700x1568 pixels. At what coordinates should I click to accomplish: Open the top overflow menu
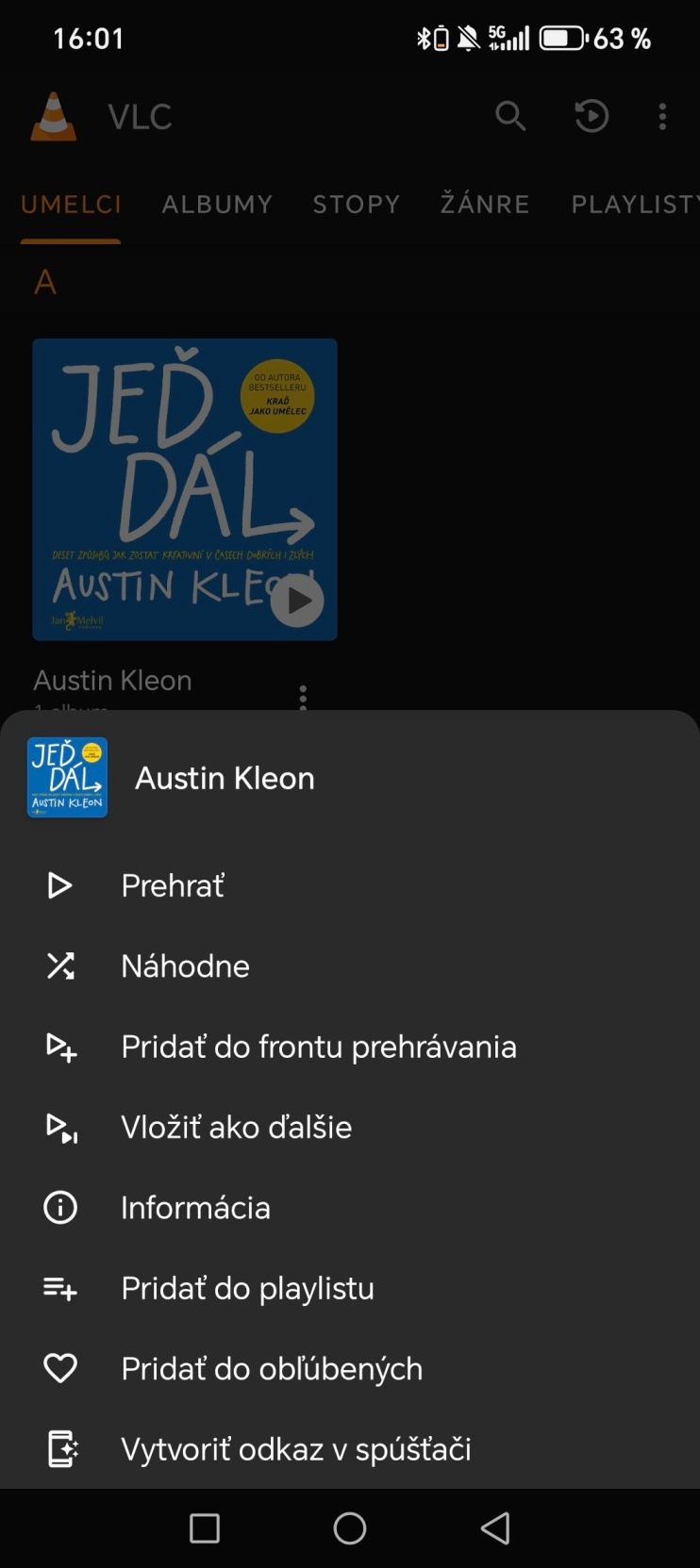pos(662,116)
